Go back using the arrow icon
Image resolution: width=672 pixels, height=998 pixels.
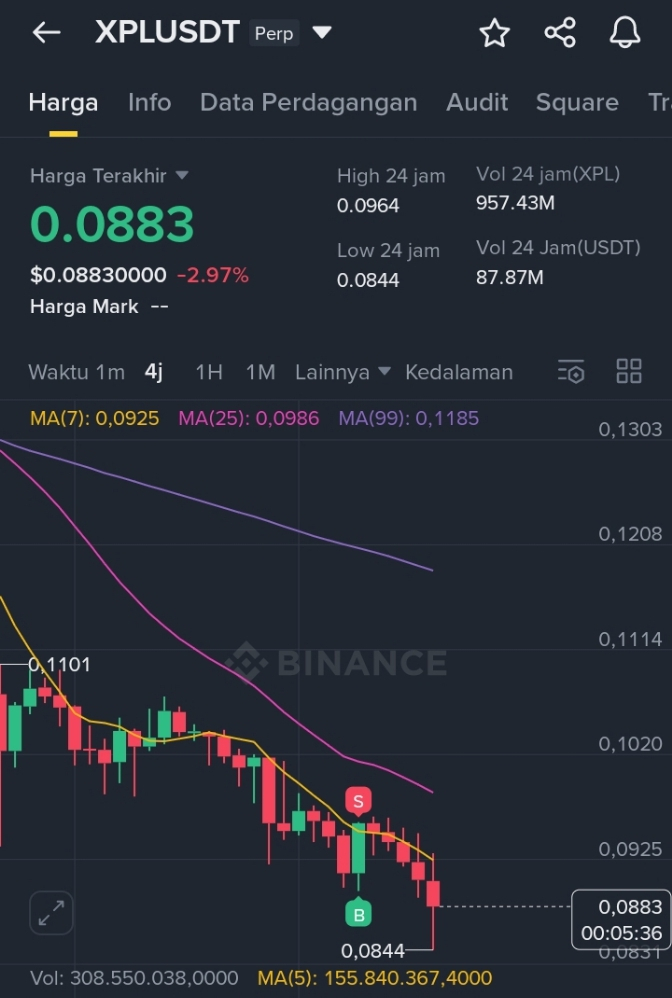(46, 33)
